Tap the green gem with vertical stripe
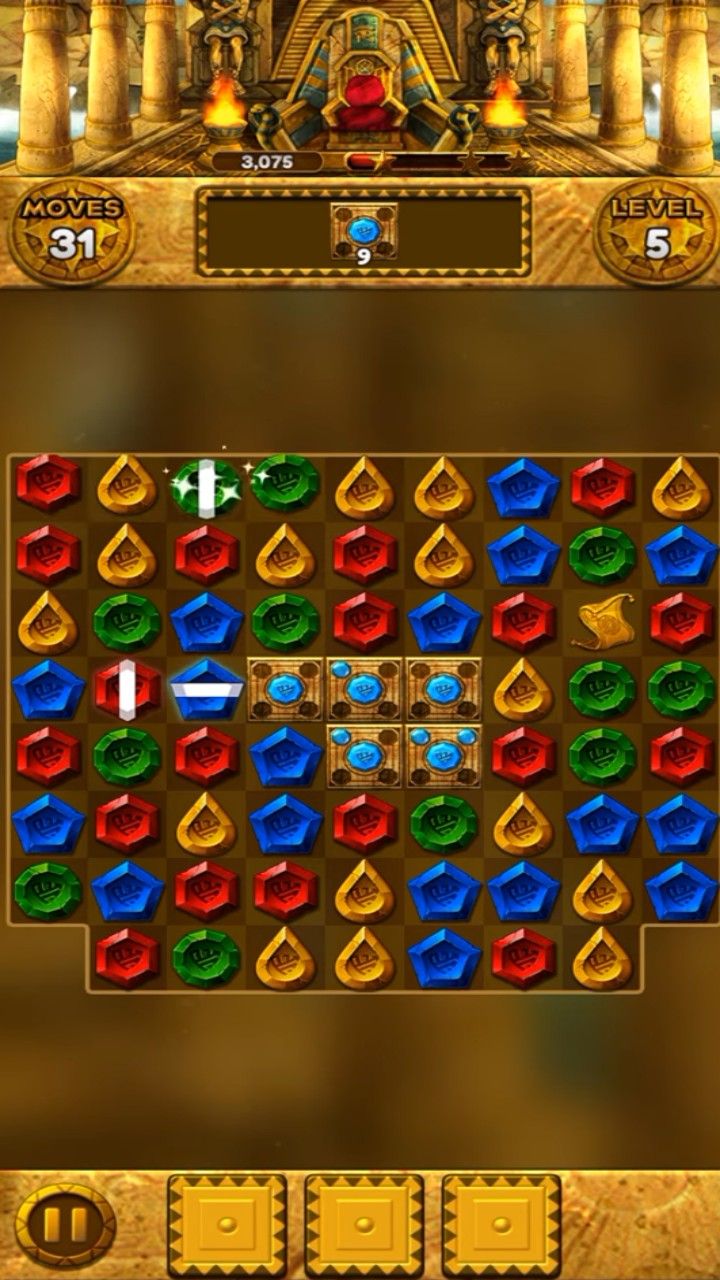The image size is (720, 1280). (206, 487)
